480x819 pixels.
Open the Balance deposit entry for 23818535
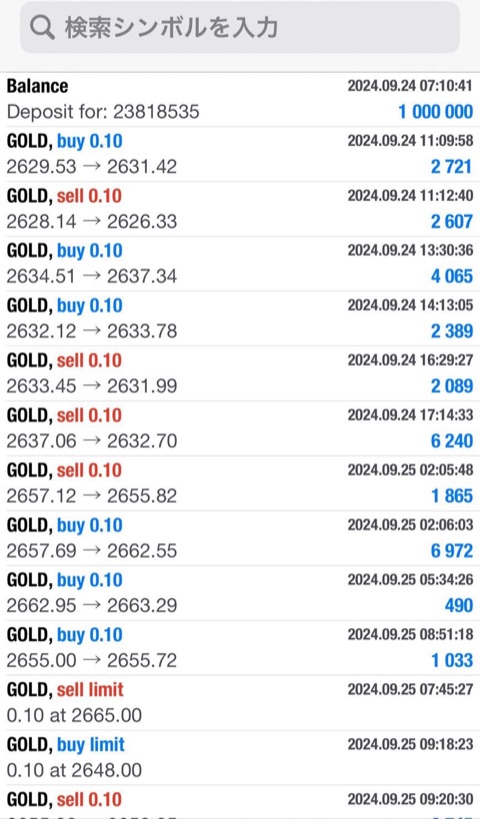point(240,99)
